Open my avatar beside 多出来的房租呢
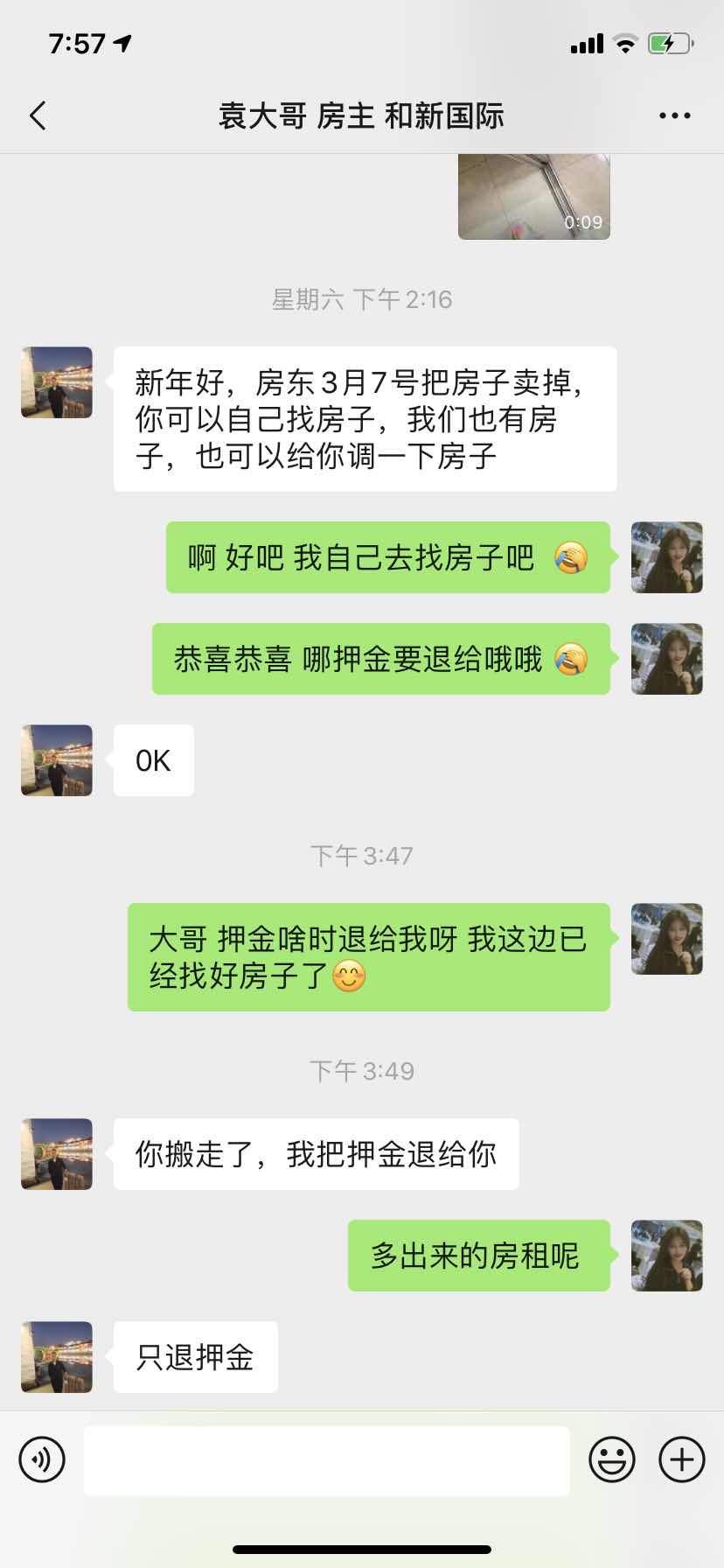724x1568 pixels. pos(666,1256)
